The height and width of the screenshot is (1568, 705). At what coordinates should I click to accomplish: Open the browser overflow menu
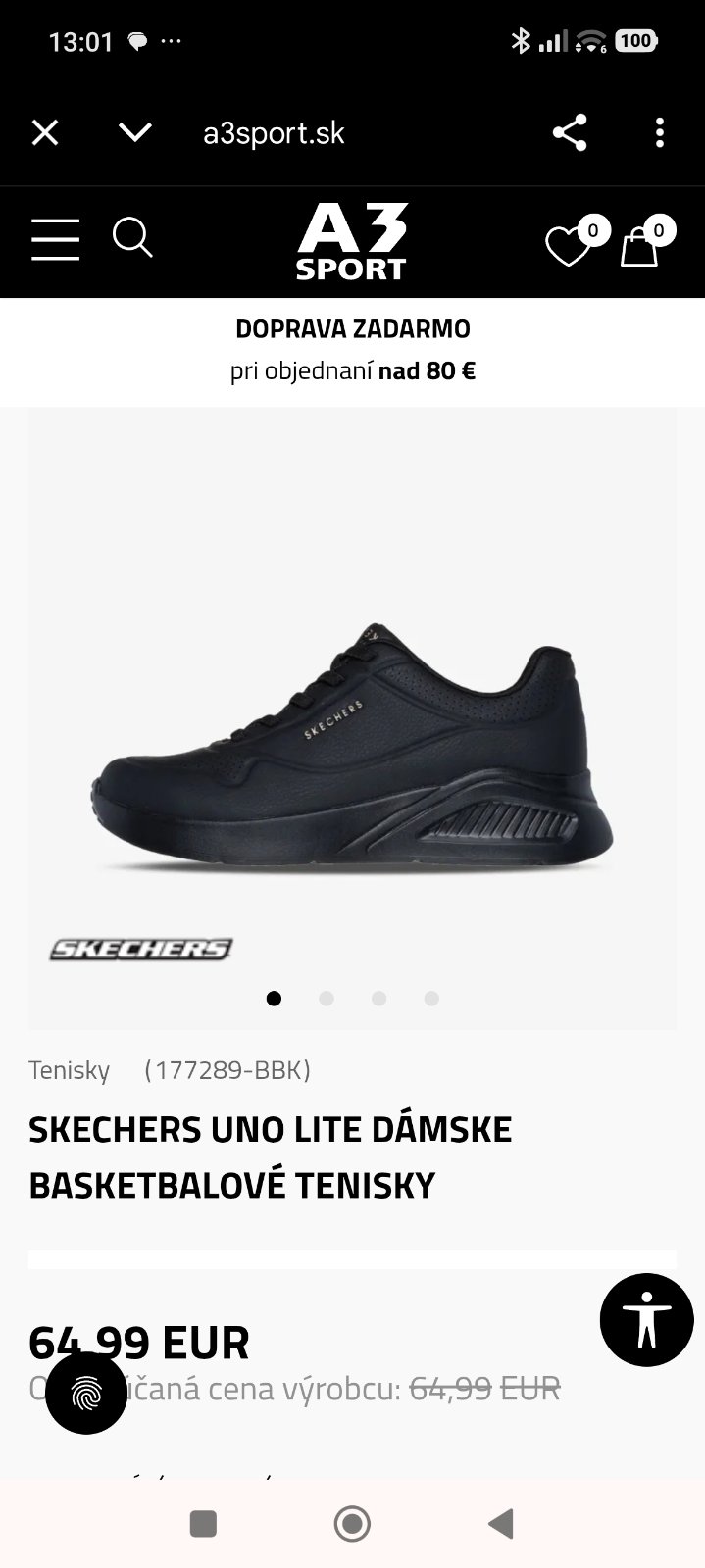(x=660, y=133)
